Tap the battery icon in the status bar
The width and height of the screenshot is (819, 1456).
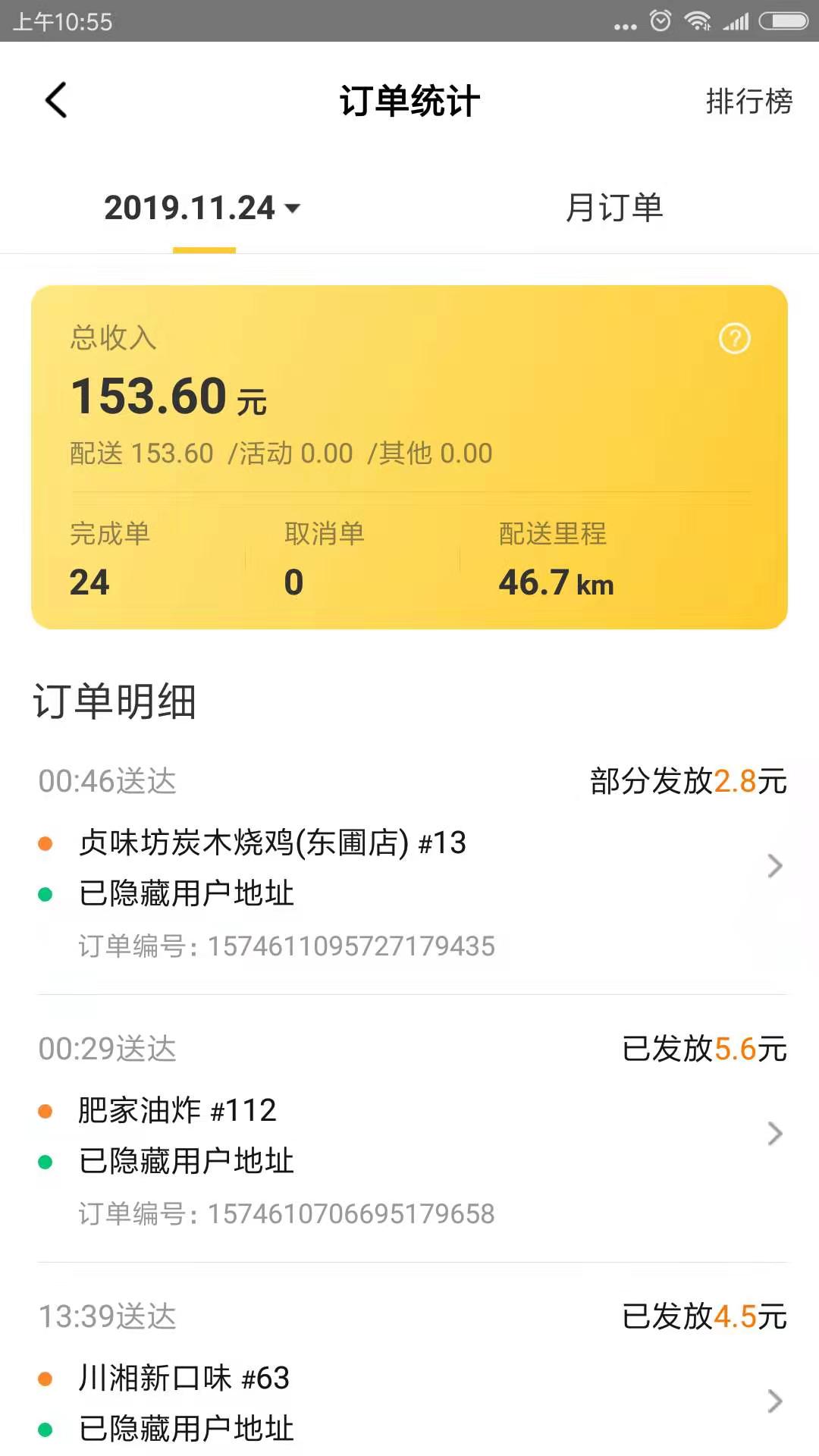tap(783, 21)
